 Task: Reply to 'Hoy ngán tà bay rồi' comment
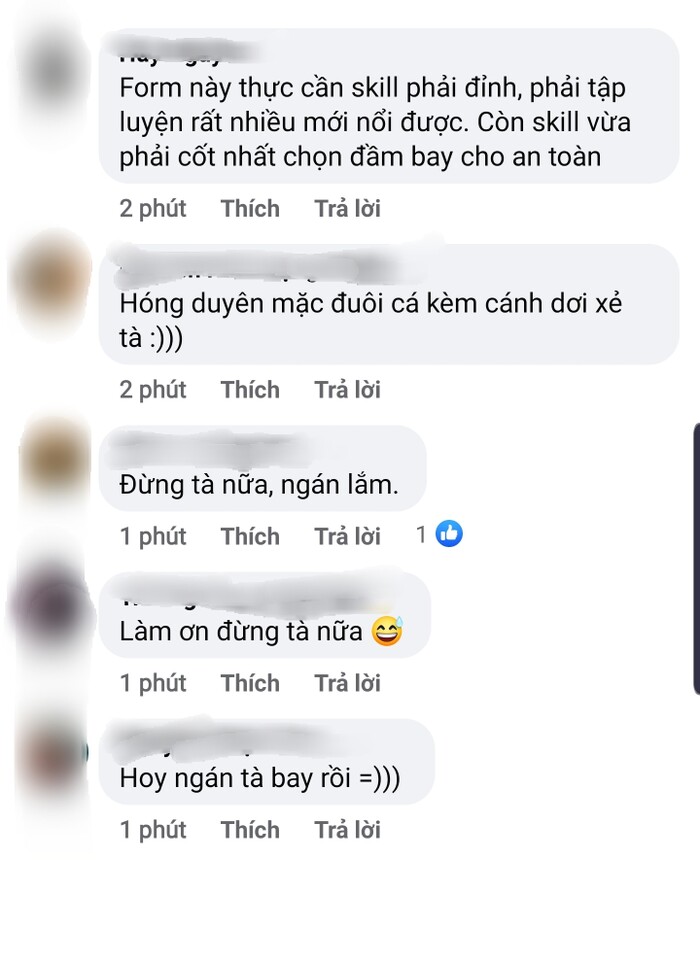tap(347, 830)
